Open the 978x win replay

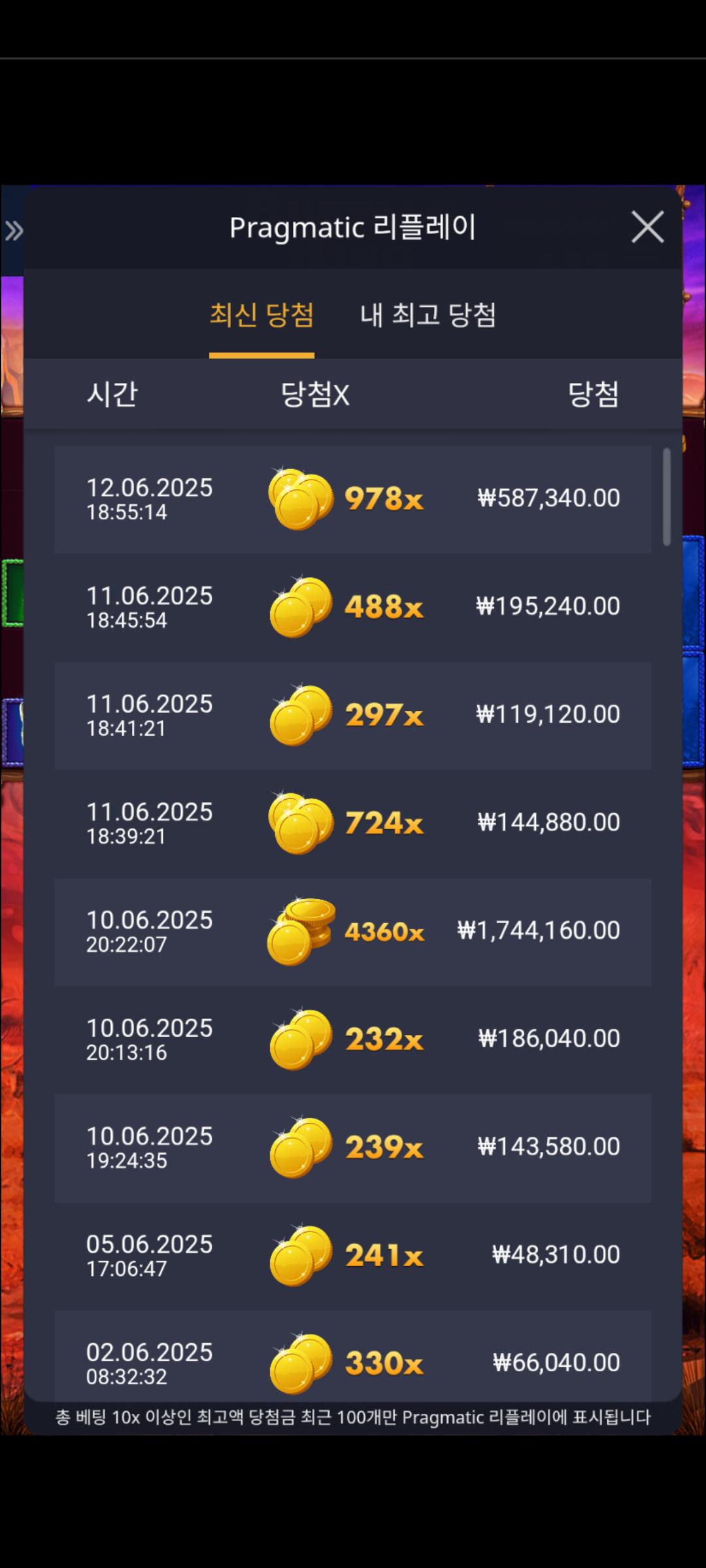point(353,500)
